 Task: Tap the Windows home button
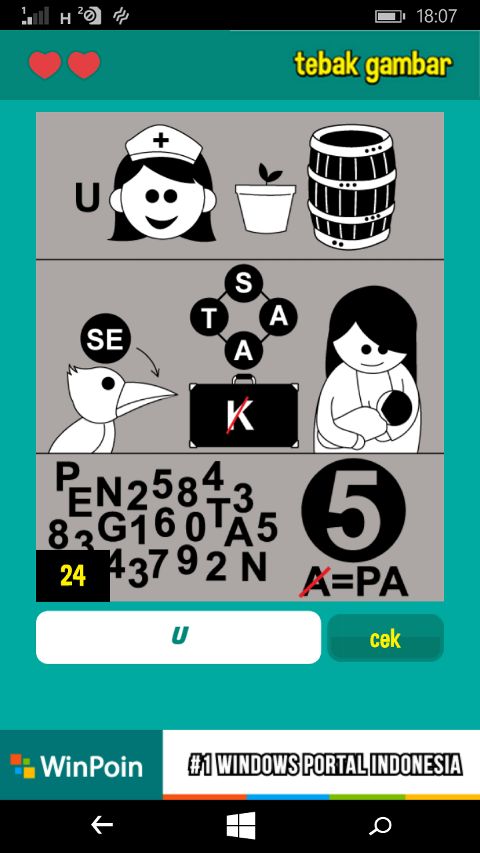coord(241,826)
